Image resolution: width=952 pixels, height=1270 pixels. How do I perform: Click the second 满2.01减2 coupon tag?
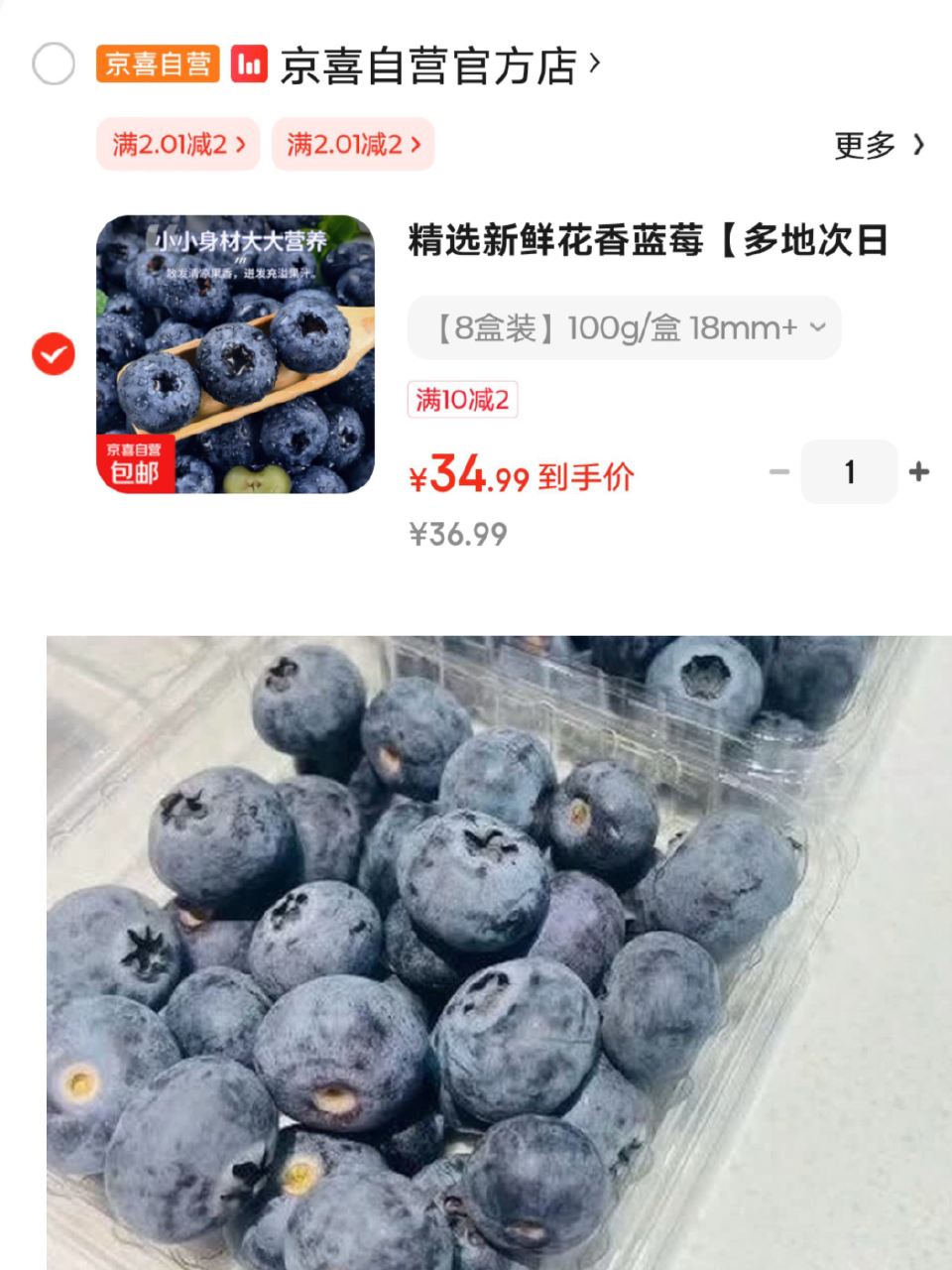(x=352, y=144)
